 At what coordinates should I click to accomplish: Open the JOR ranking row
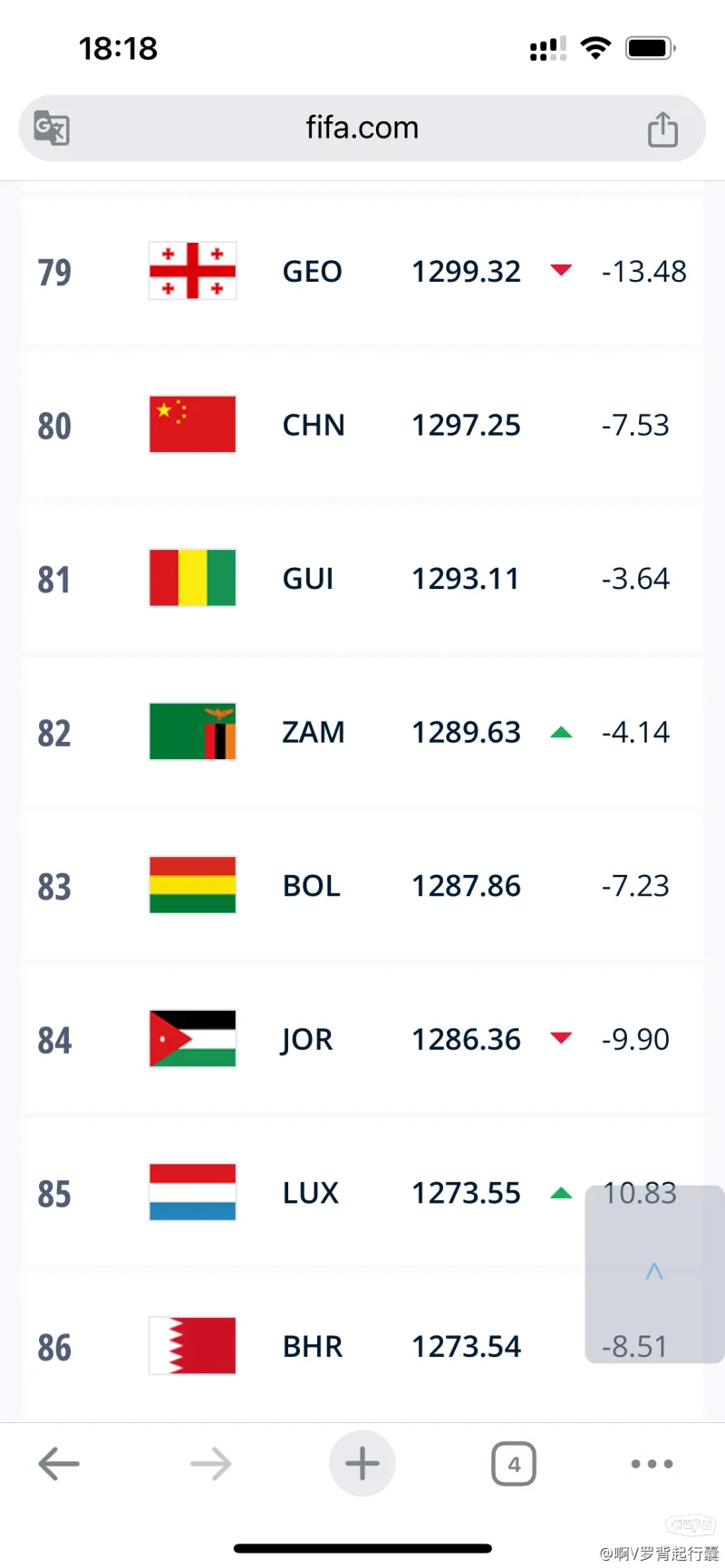362,1039
